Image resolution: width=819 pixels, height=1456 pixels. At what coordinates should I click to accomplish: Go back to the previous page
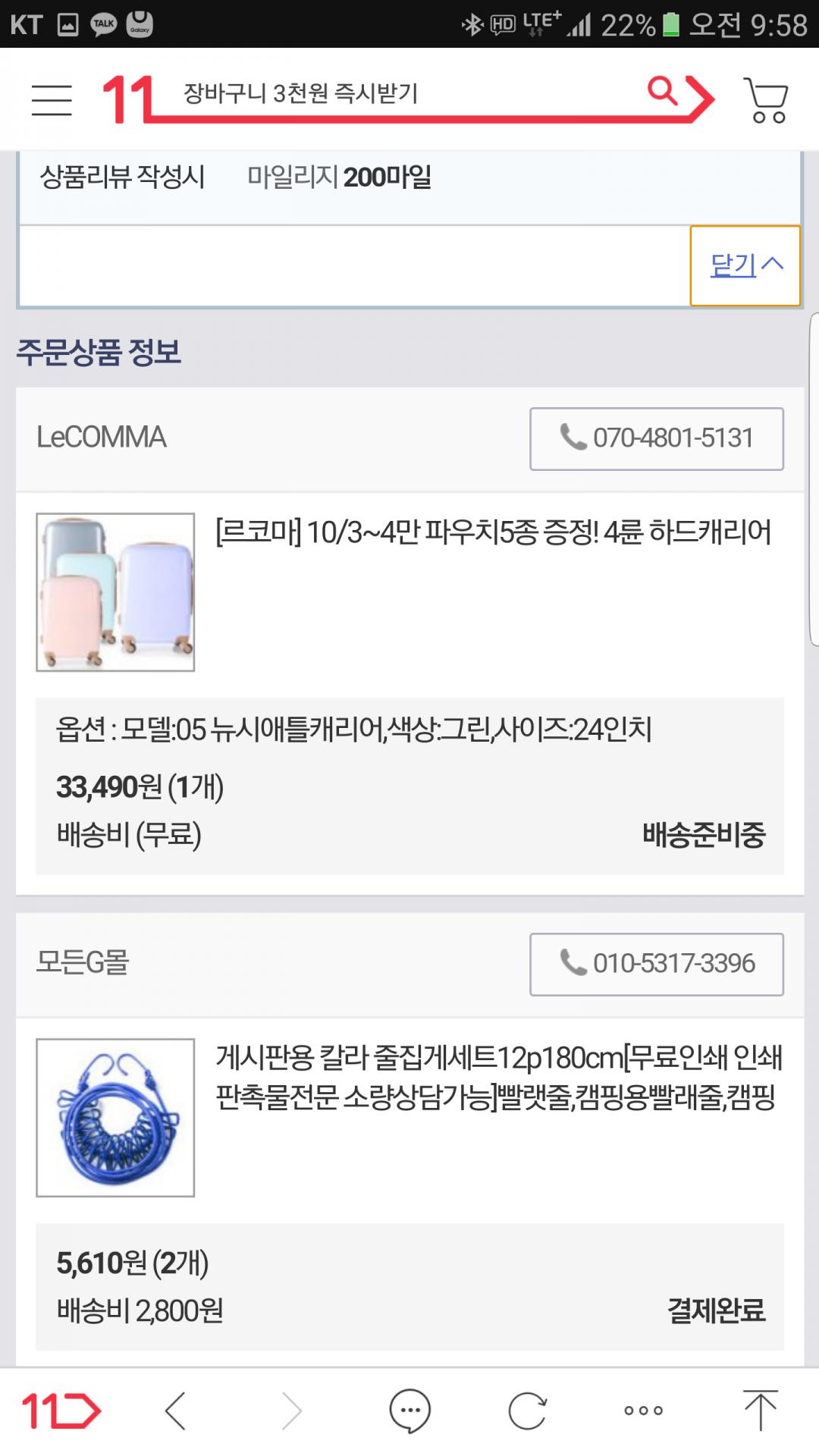(176, 1411)
